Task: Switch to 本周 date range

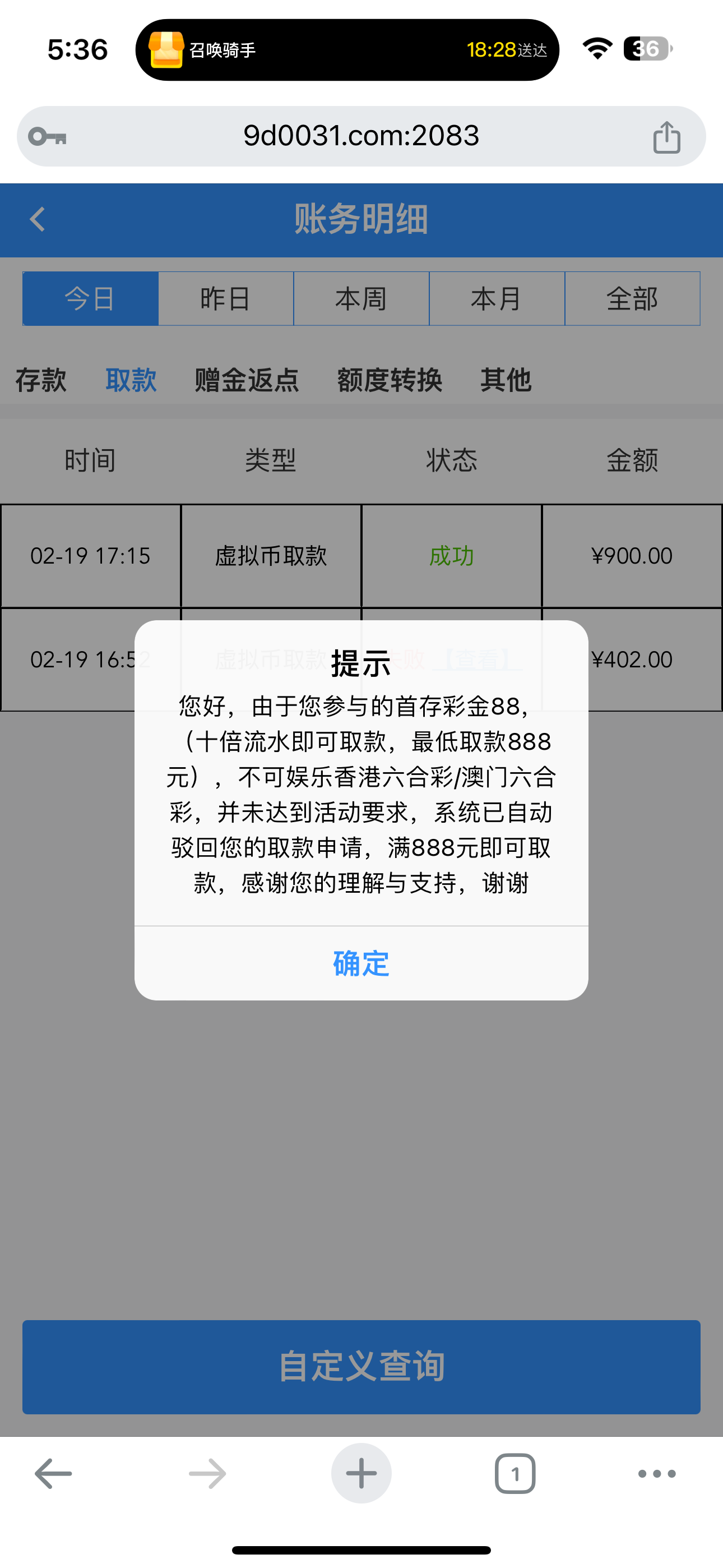Action: coord(361,299)
